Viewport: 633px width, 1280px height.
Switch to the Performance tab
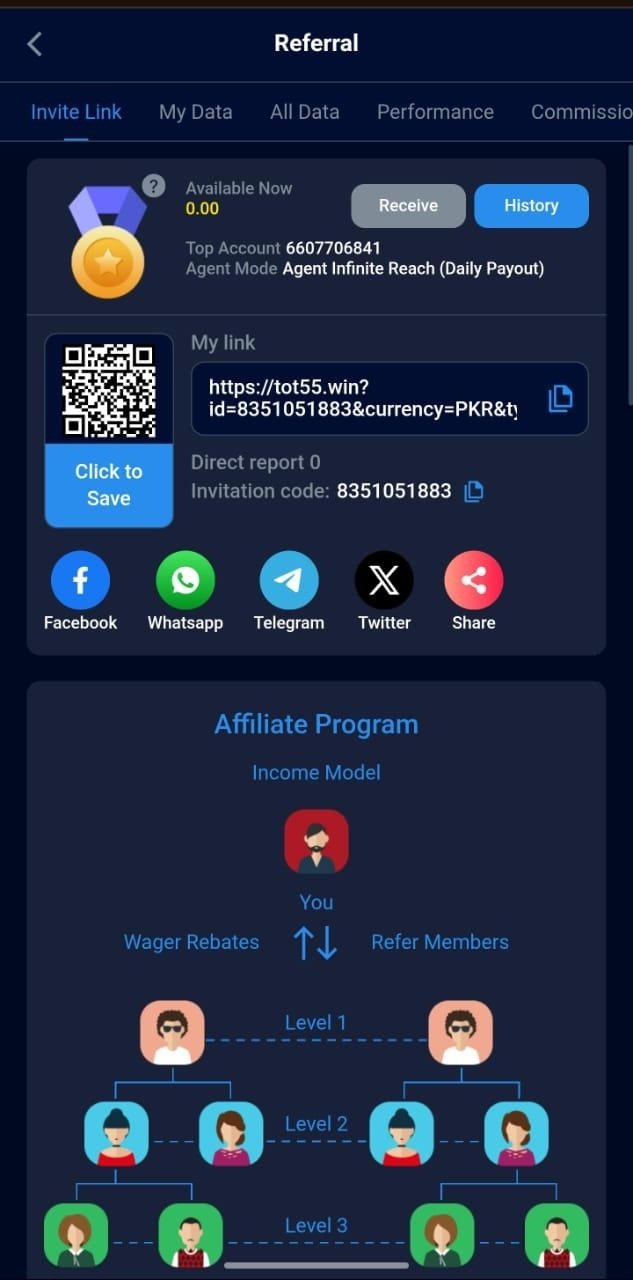coord(435,112)
